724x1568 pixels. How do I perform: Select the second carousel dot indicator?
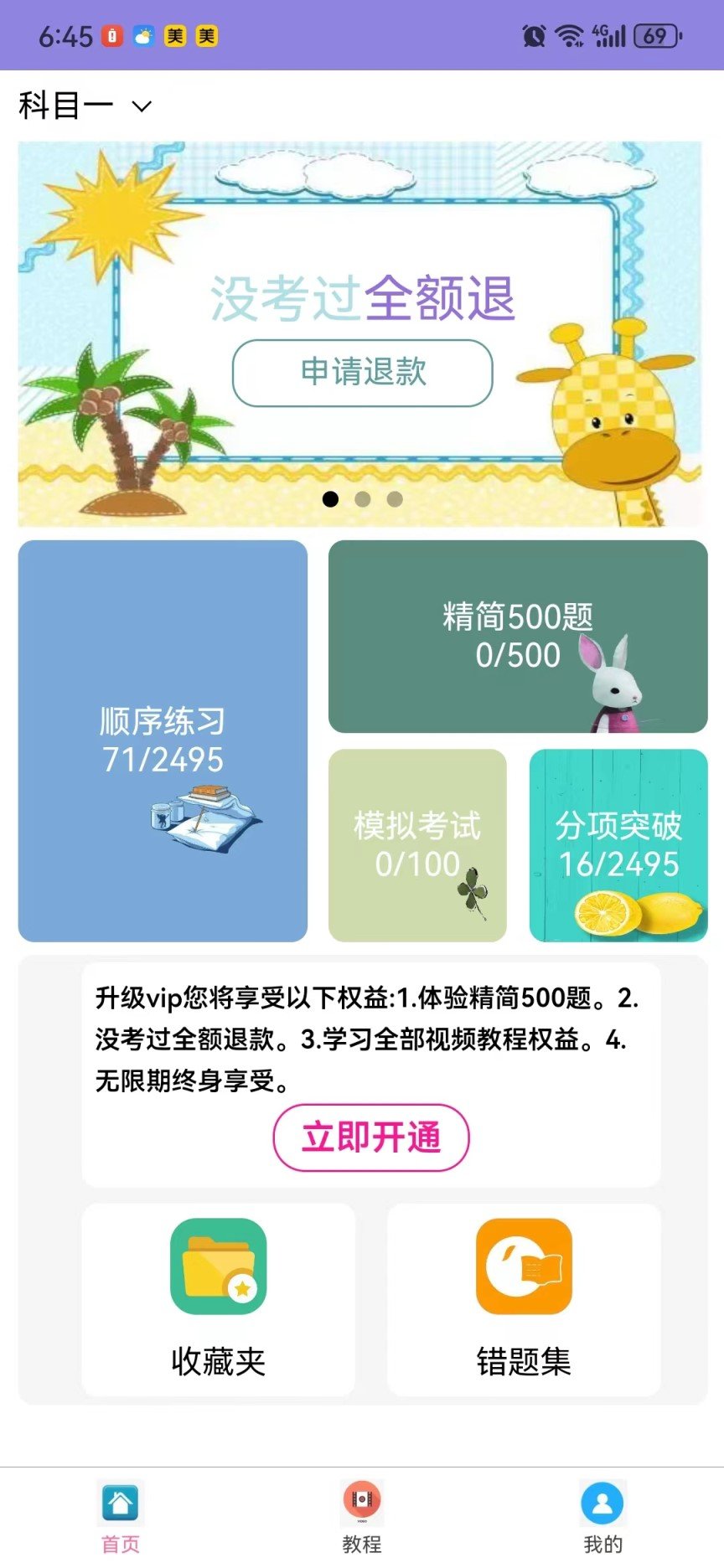coord(363,499)
